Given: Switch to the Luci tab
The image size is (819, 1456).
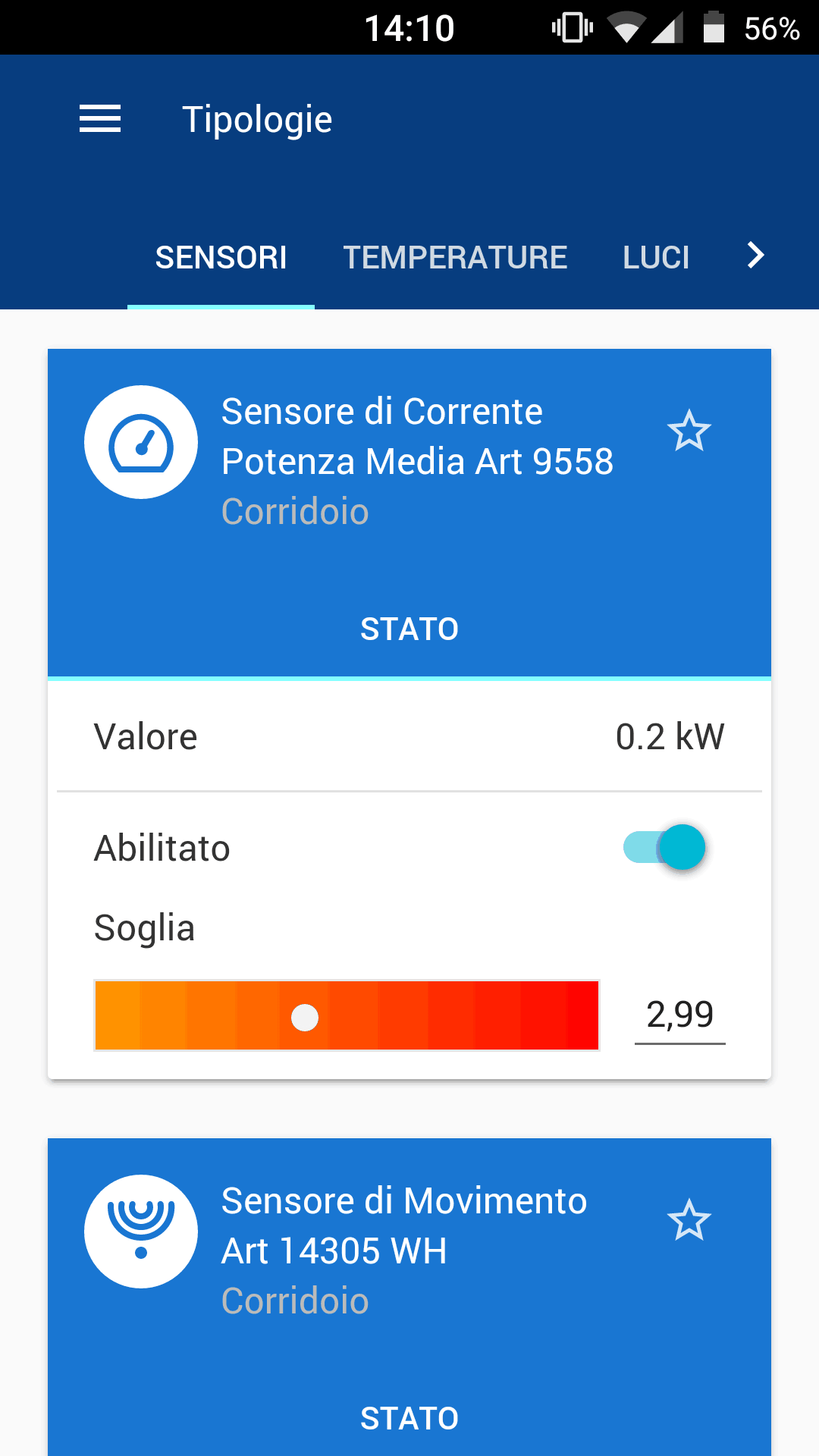Looking at the screenshot, I should click(x=656, y=257).
